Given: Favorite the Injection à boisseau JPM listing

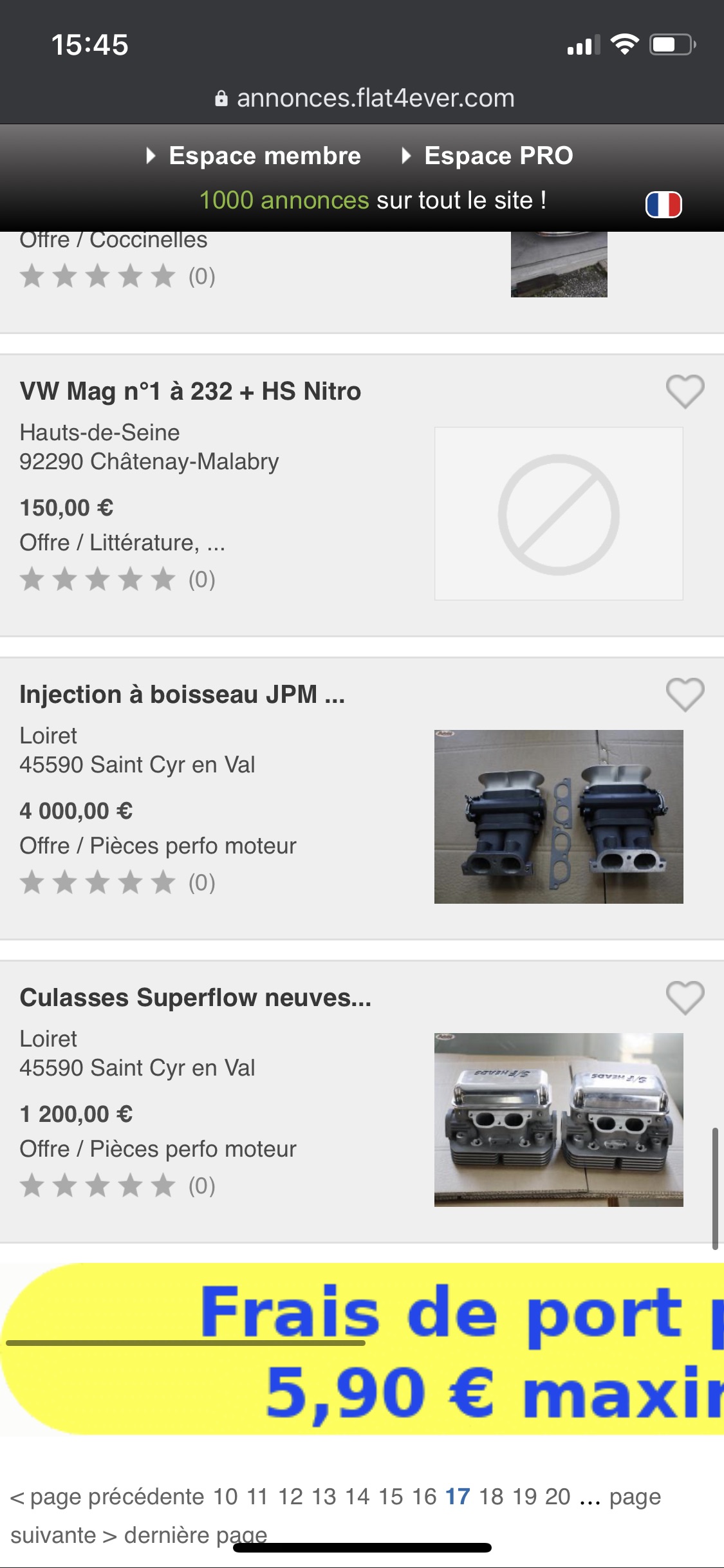Looking at the screenshot, I should click(685, 694).
